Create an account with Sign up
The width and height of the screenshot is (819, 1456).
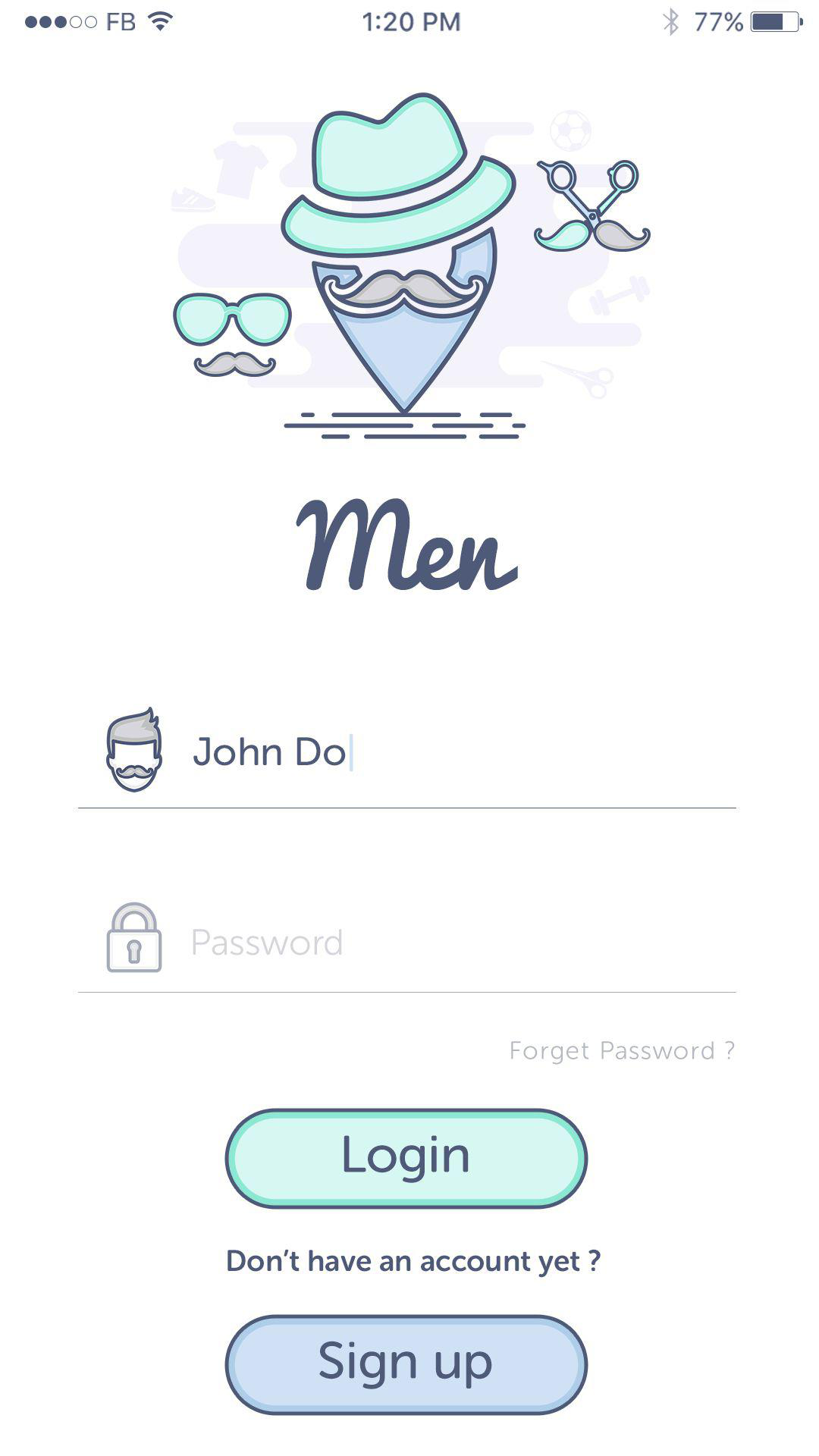(x=406, y=1363)
